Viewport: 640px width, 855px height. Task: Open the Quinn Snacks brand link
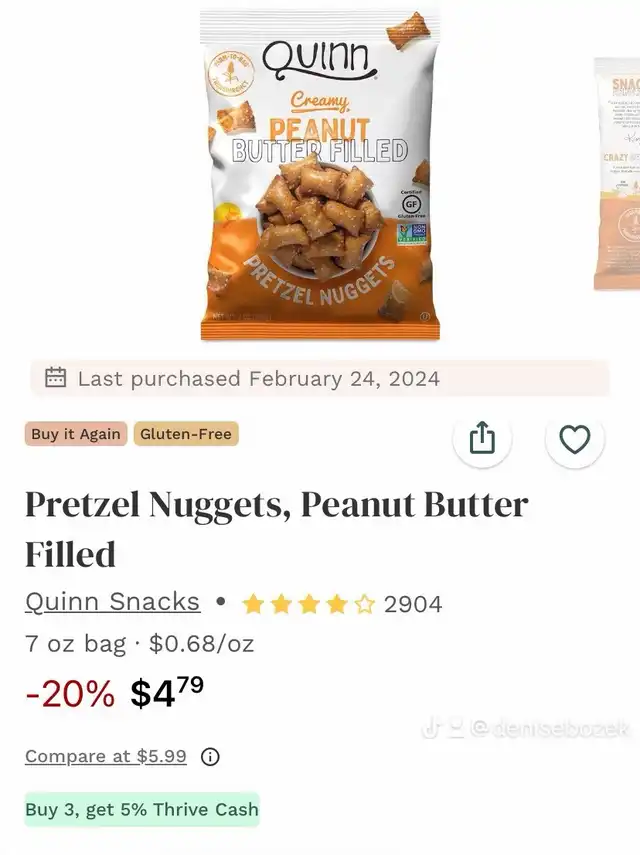pyautogui.click(x=112, y=602)
